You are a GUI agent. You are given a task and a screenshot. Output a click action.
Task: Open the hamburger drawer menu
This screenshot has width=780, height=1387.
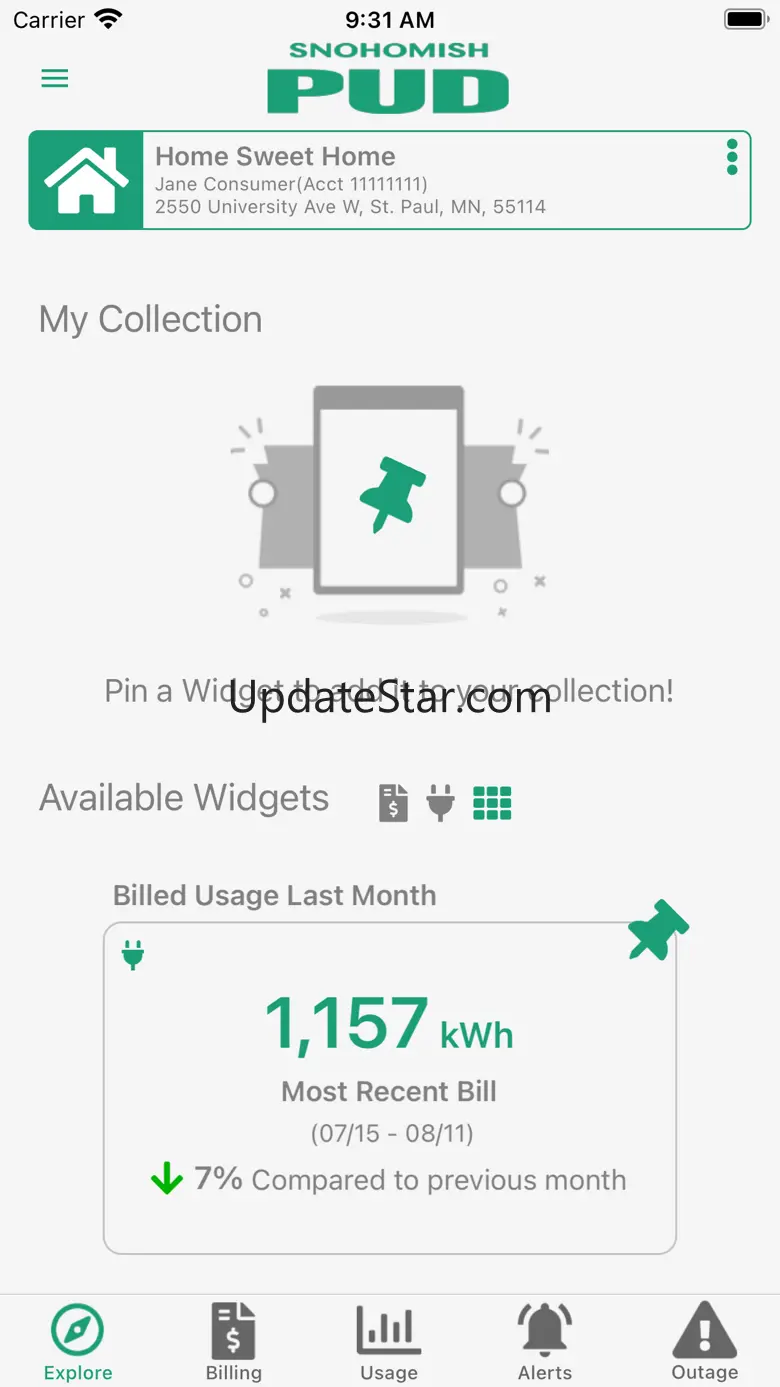(55, 78)
